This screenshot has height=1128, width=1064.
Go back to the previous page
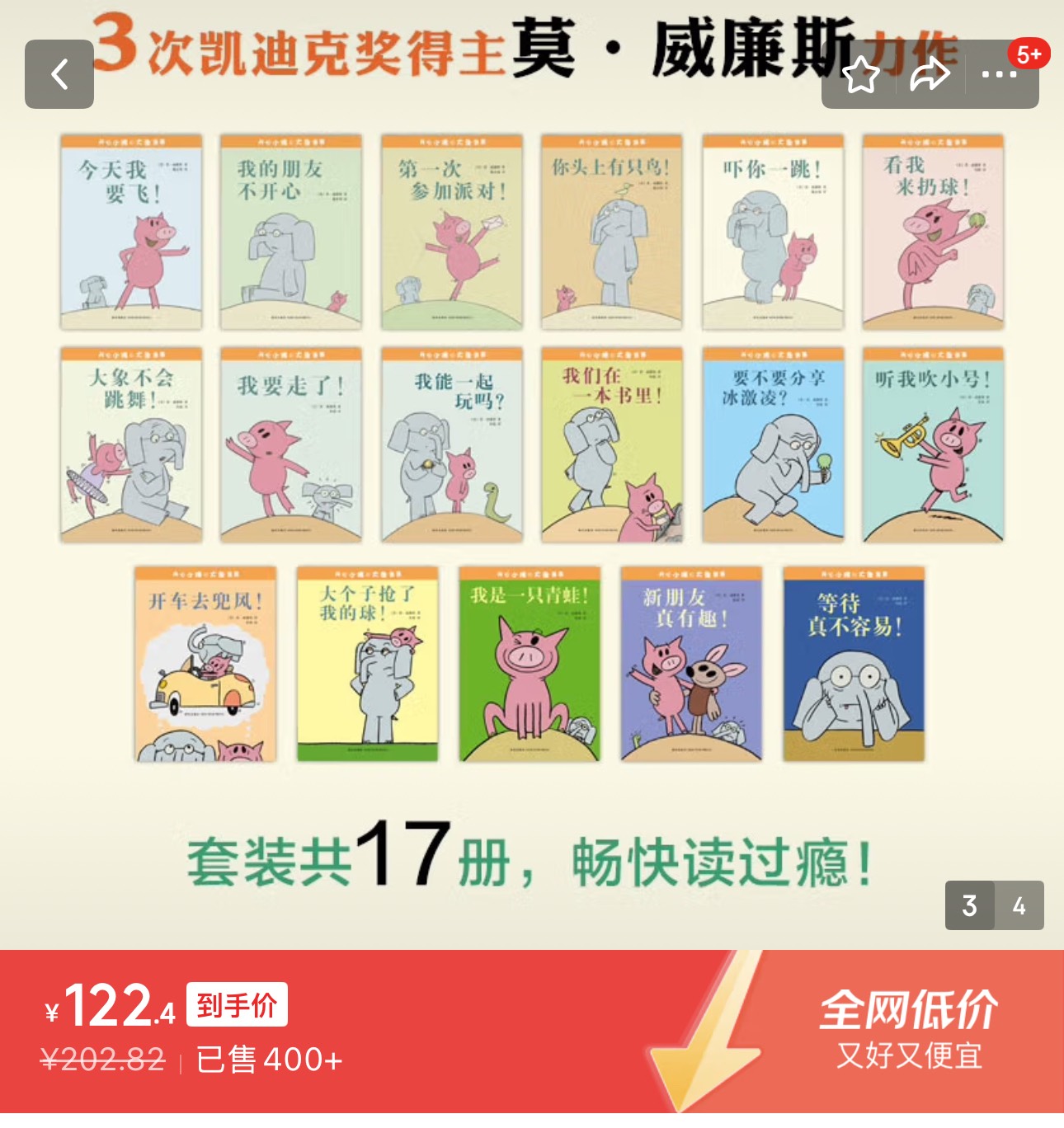(59, 74)
